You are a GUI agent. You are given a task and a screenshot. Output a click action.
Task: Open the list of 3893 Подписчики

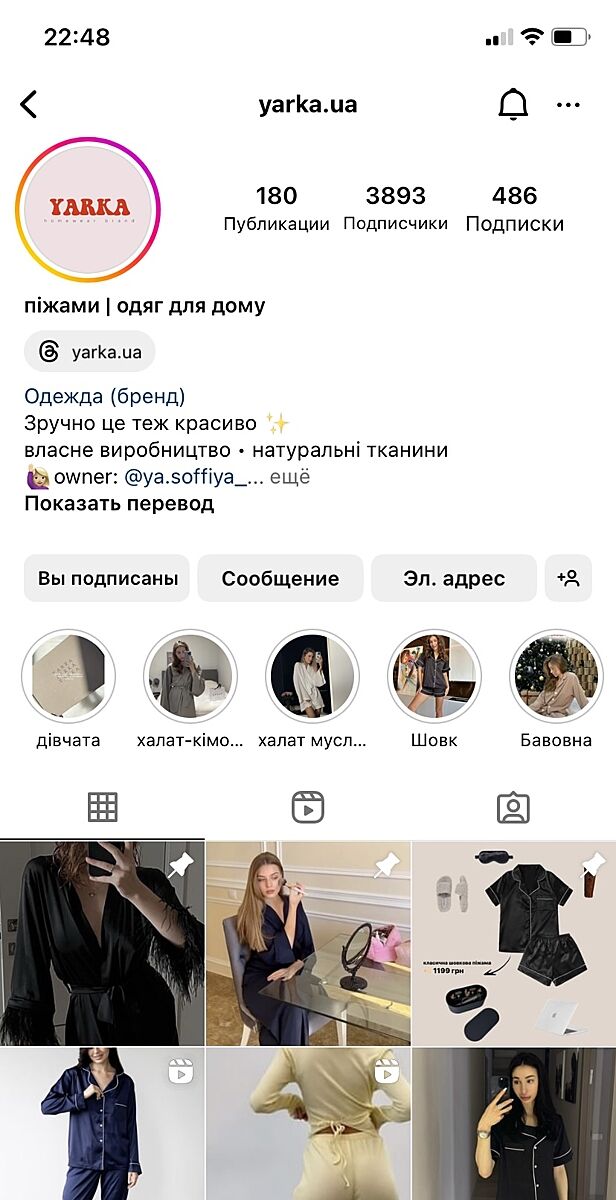[x=395, y=208]
